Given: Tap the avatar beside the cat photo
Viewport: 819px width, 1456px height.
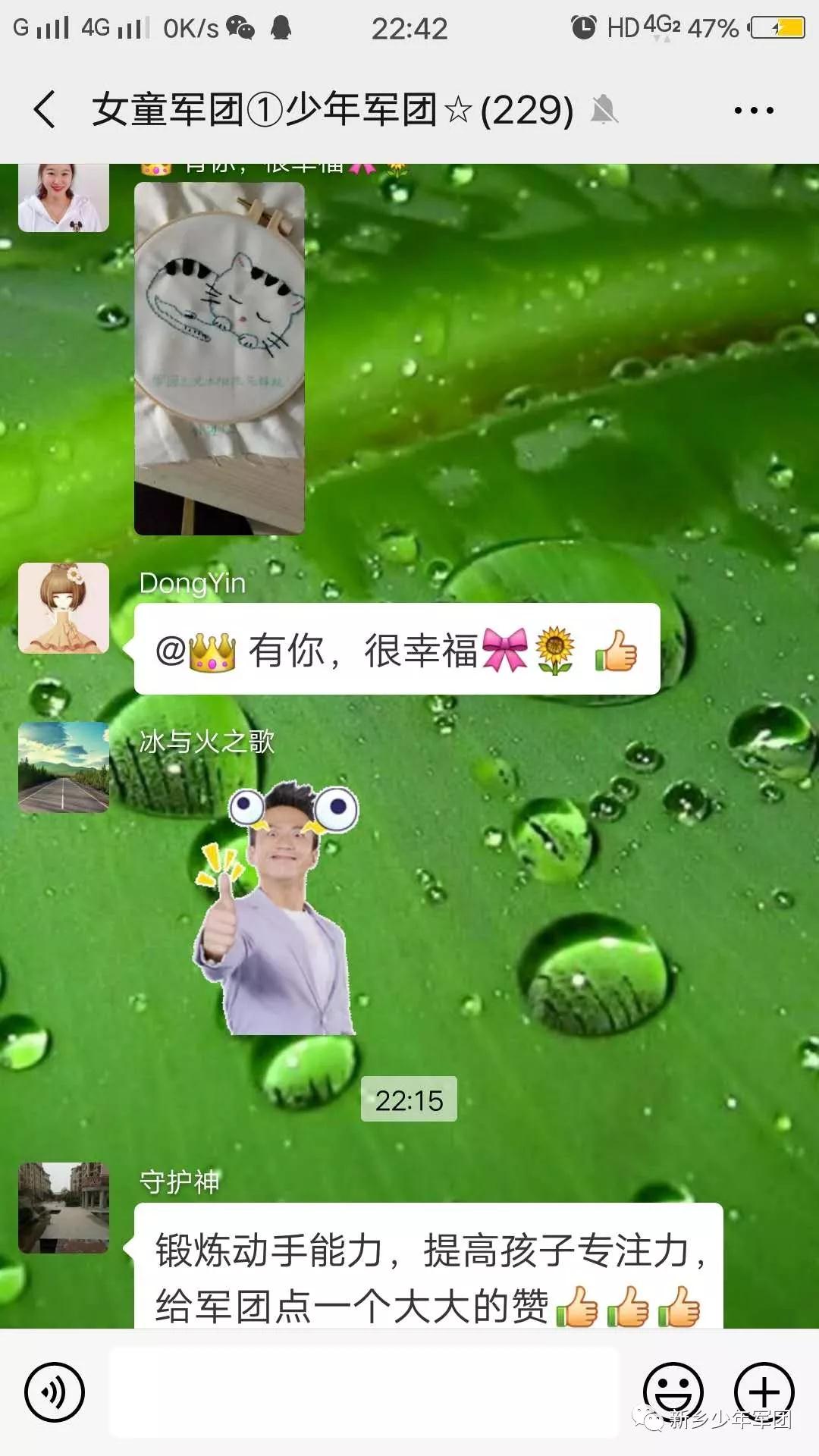Looking at the screenshot, I should click(x=64, y=196).
